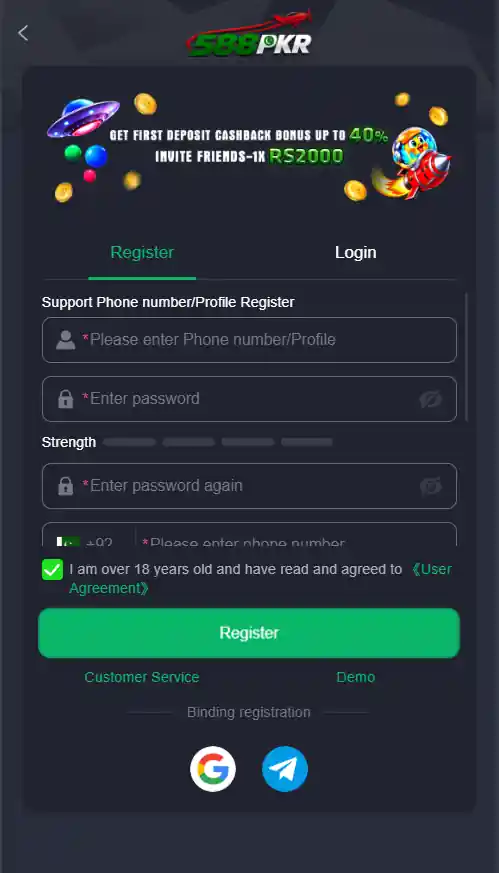This screenshot has width=499, height=873.
Task: Show password in the Enter password field
Action: [x=430, y=399]
